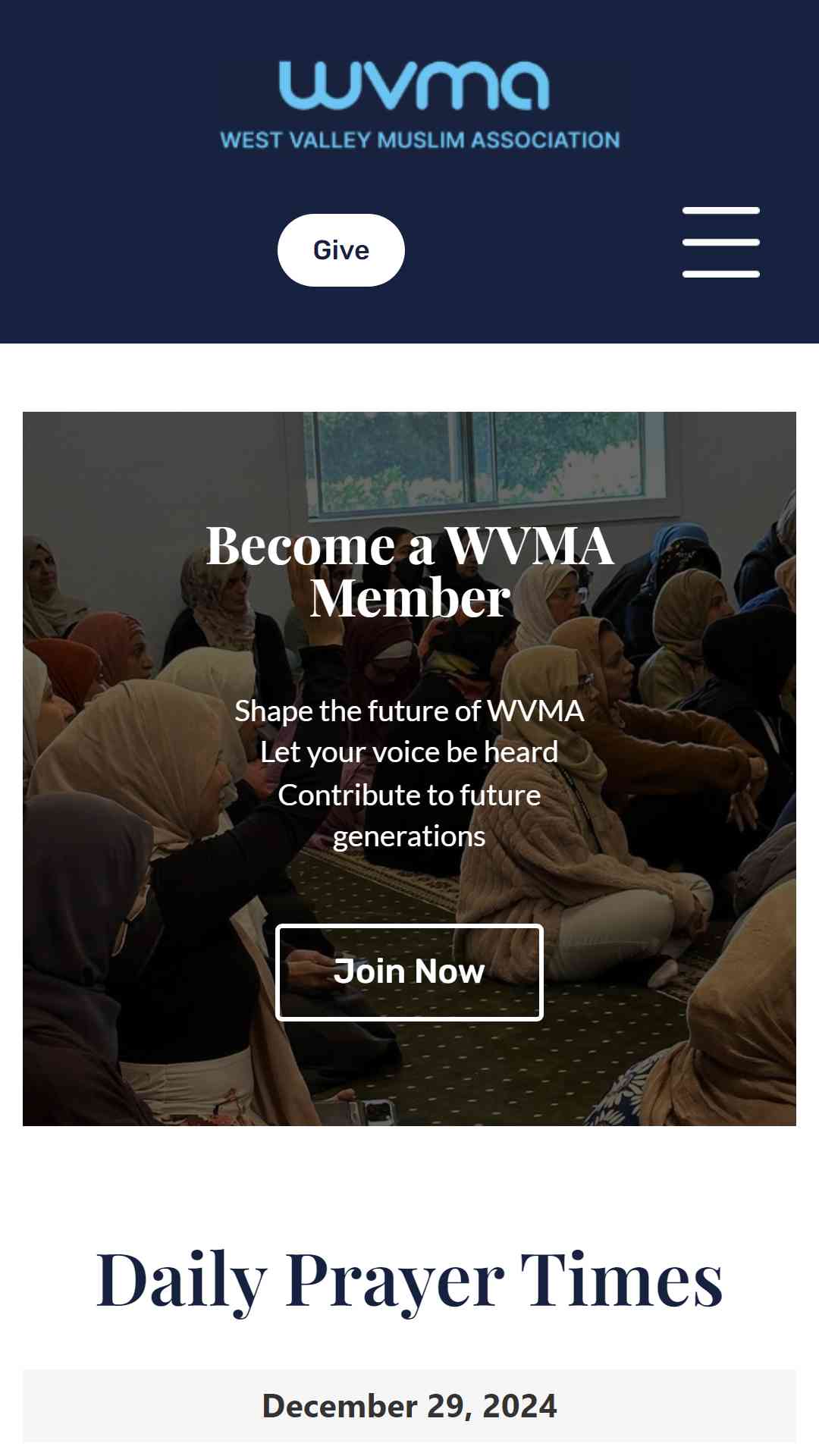Open the hamburger navigation menu
Screen dimensions: 819x1456
[720, 242]
